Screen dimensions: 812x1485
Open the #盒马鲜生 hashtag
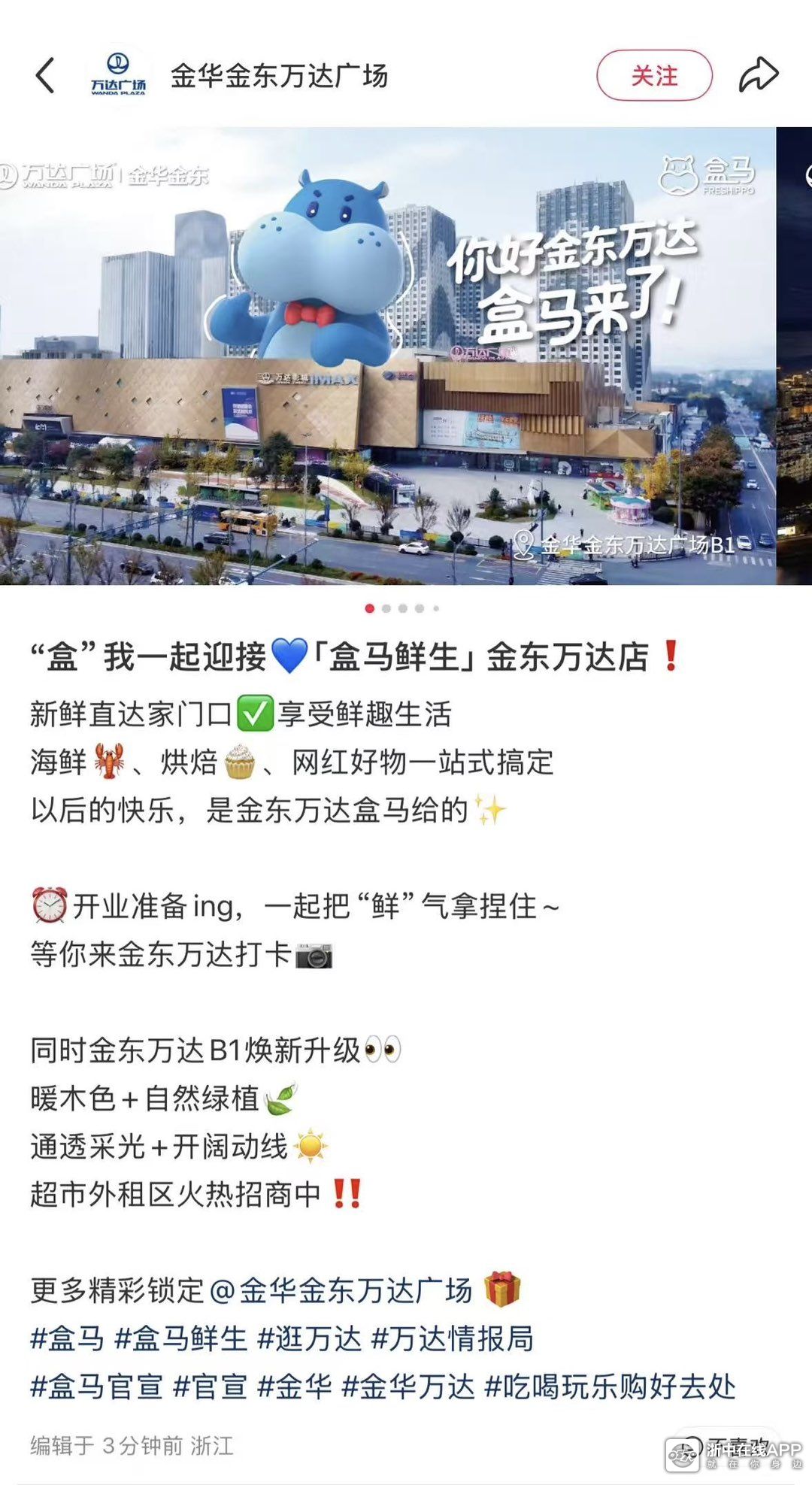pos(180,1339)
